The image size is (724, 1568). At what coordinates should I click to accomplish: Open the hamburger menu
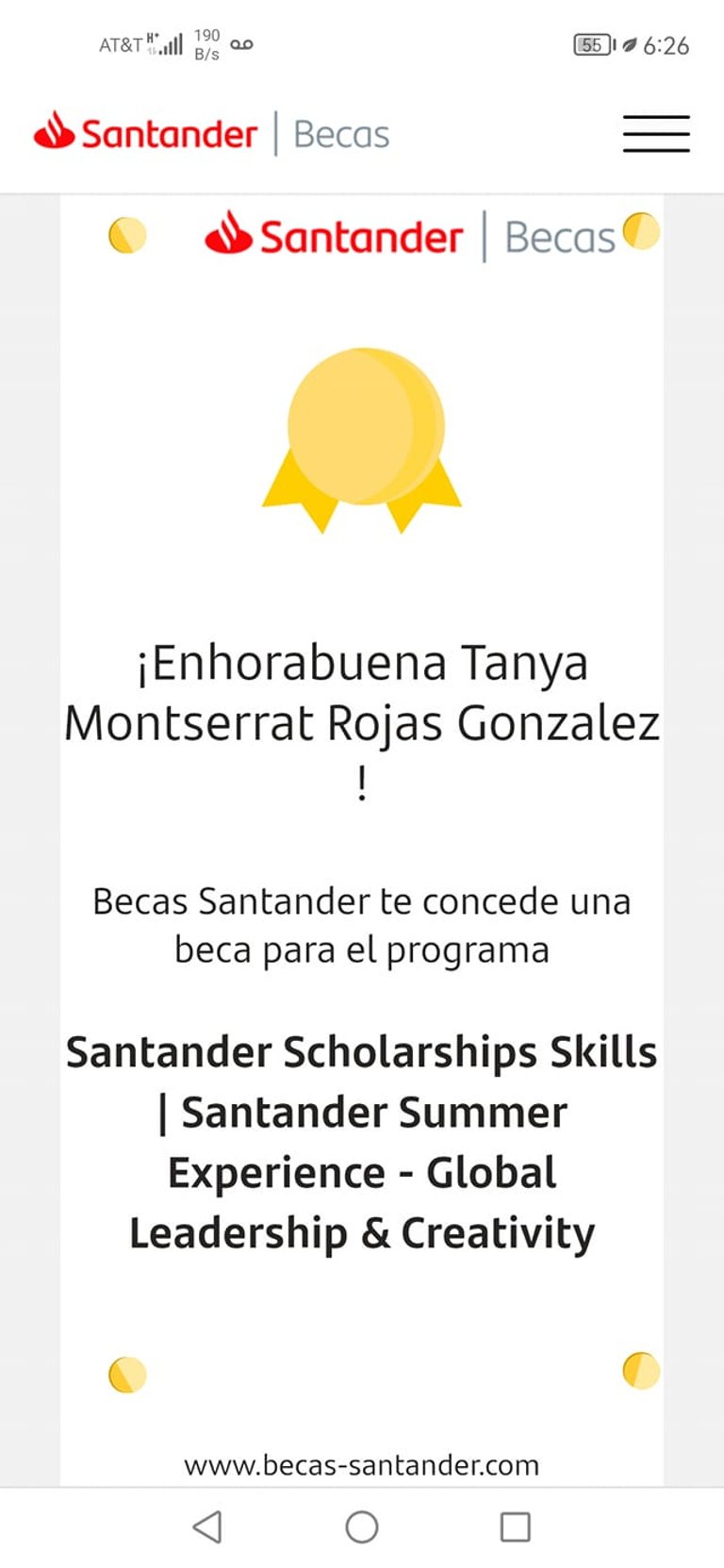656,134
